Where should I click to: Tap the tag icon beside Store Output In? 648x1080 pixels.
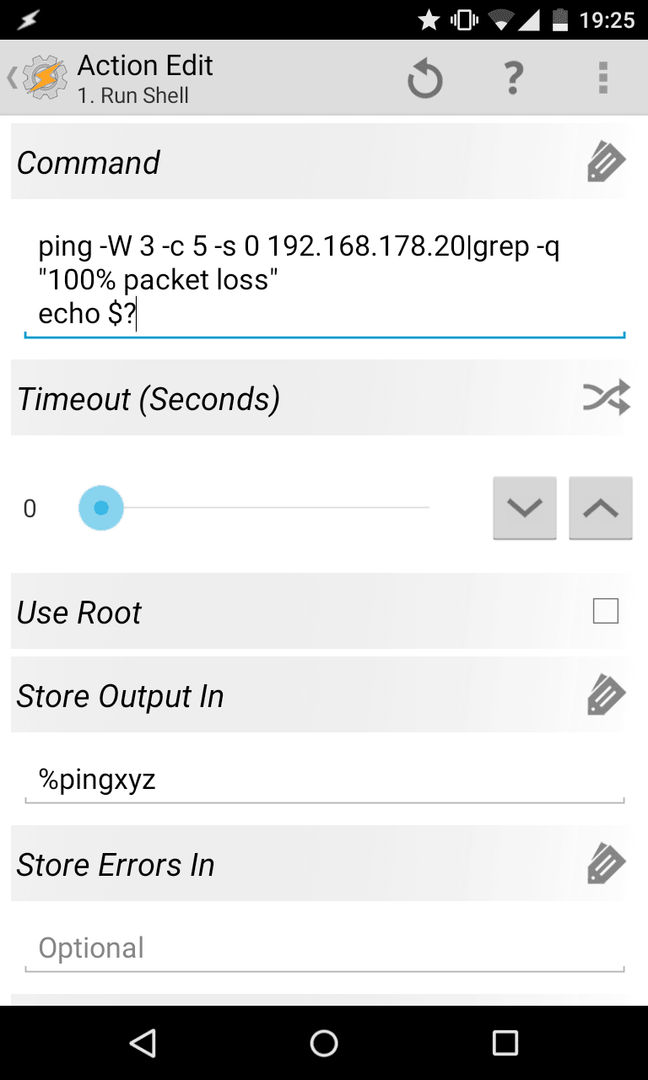(x=606, y=695)
